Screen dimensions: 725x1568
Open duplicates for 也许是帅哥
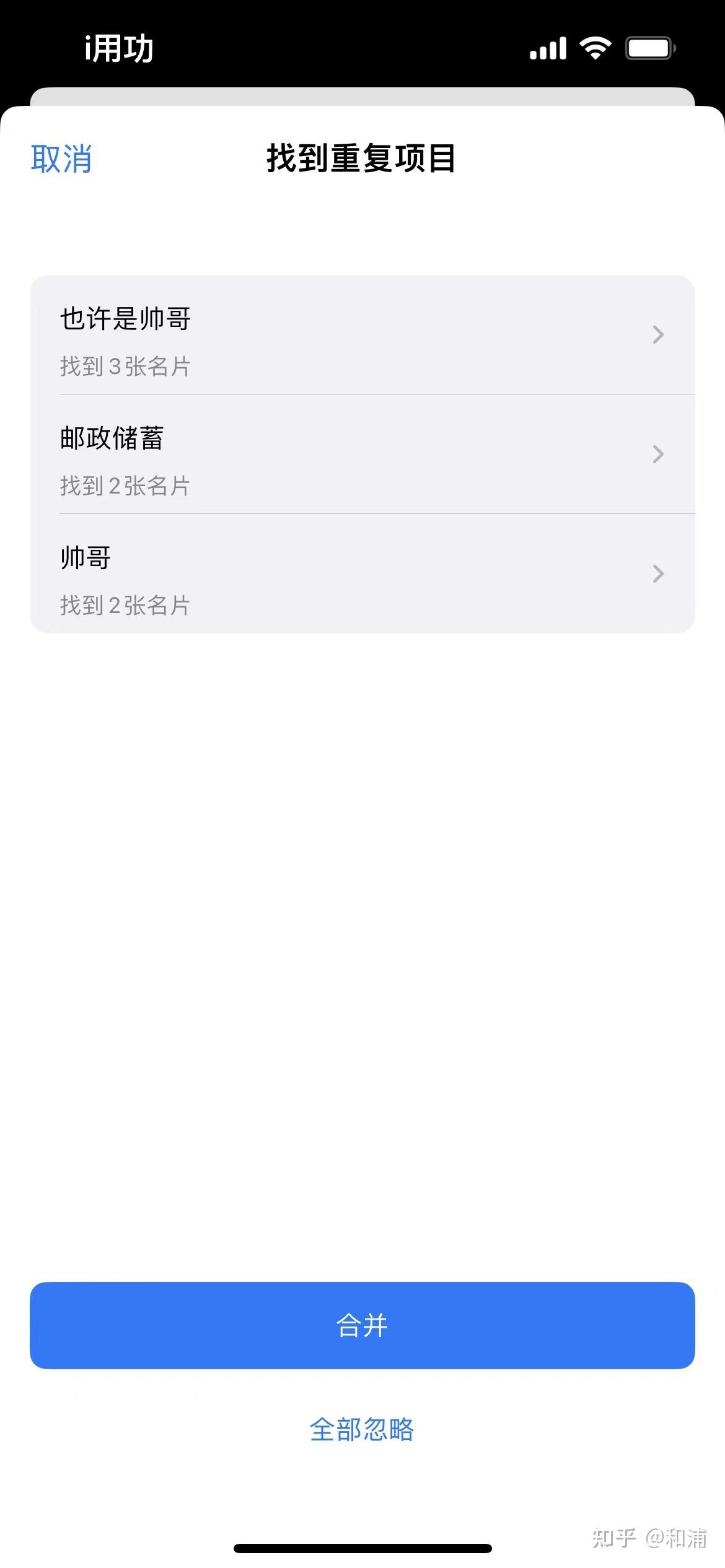362,334
